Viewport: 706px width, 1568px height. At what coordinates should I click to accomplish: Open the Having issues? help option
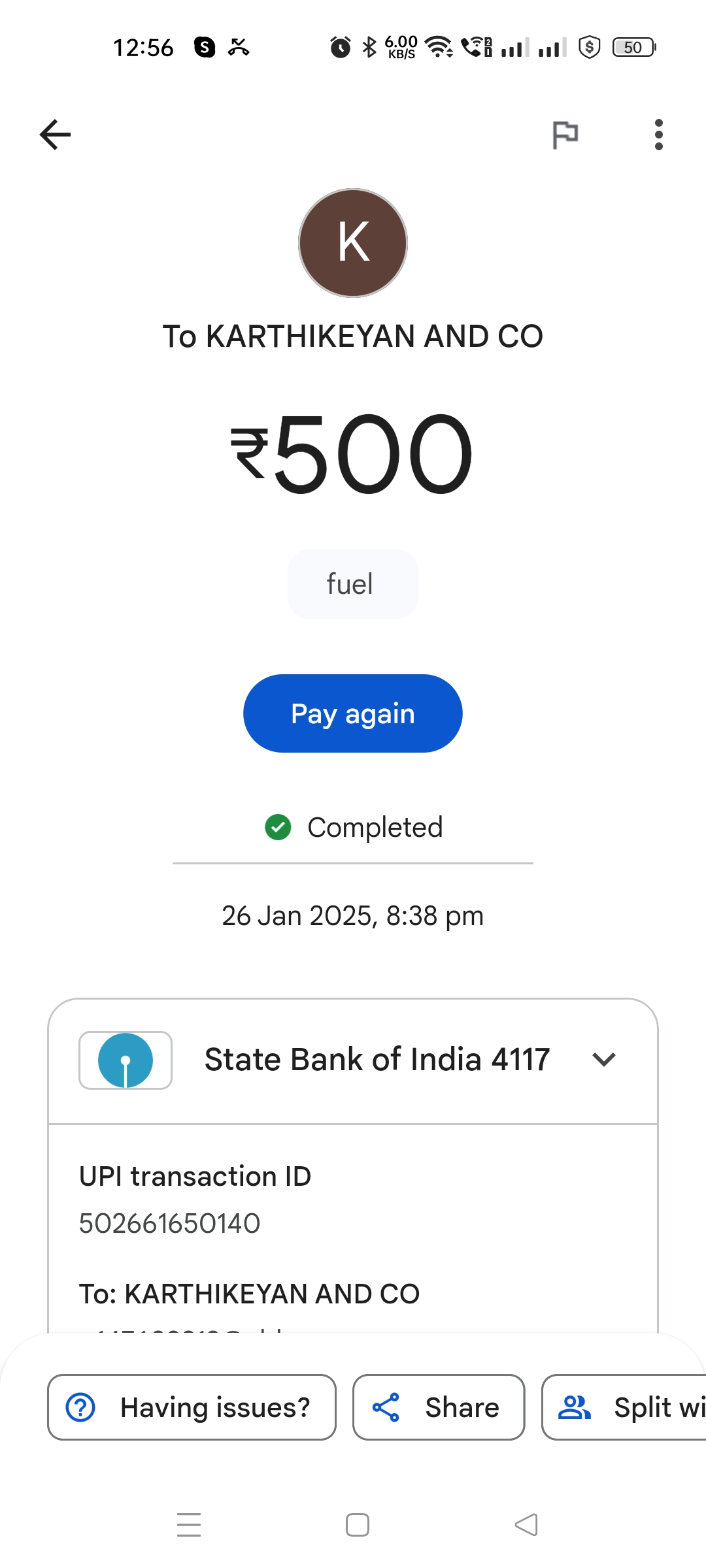click(192, 1407)
